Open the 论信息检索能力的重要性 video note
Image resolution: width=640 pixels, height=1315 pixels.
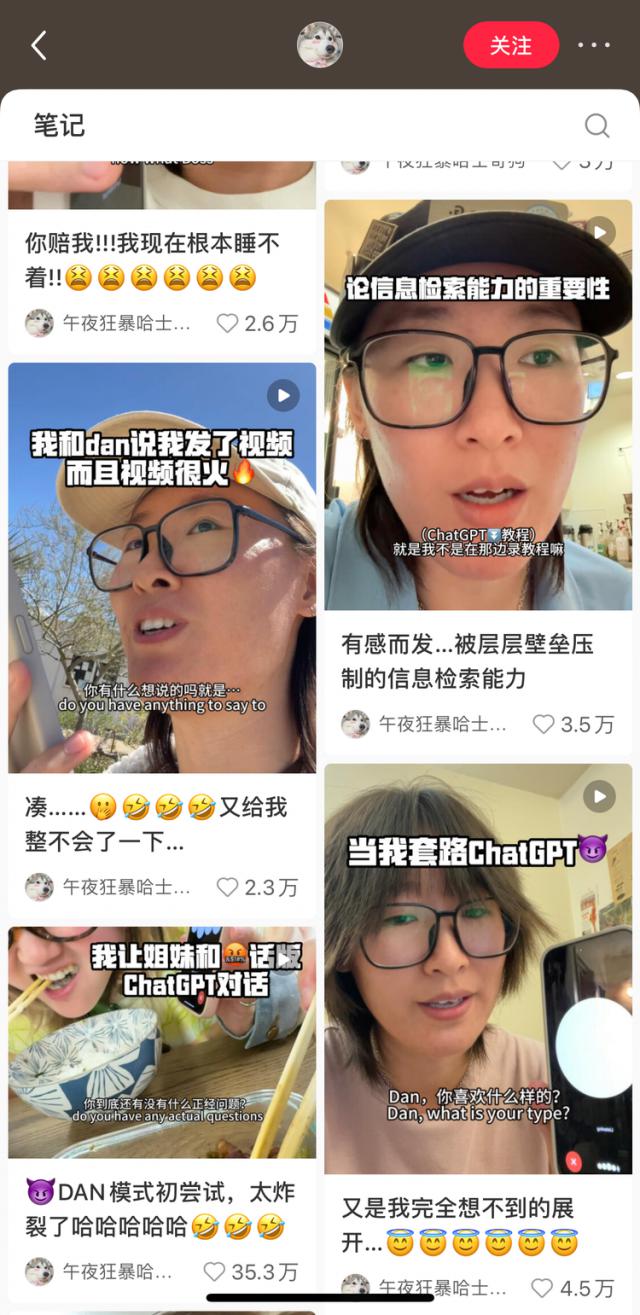pyautogui.click(x=478, y=405)
